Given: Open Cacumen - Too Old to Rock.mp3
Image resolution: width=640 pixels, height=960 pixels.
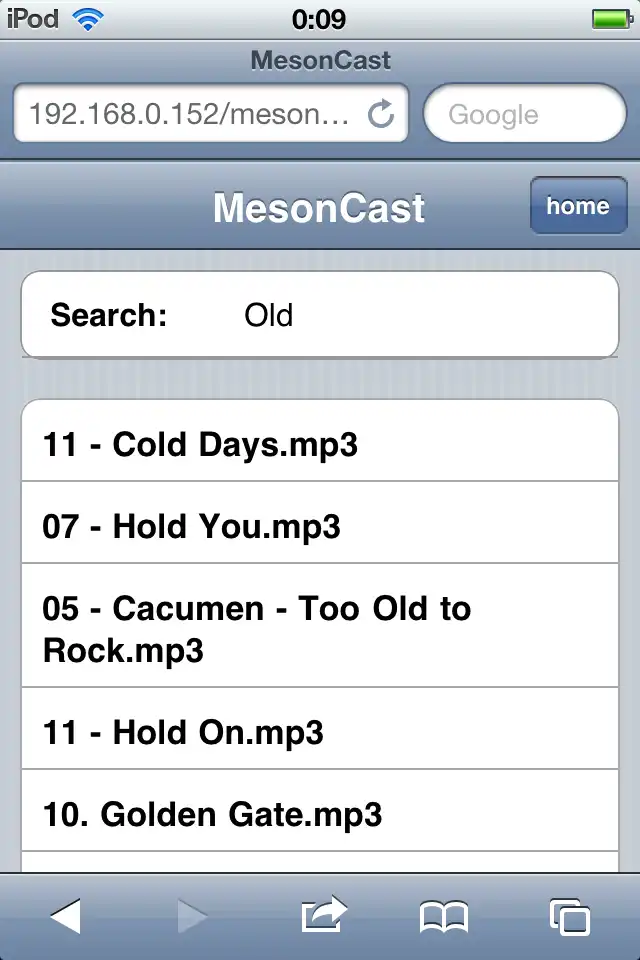Looking at the screenshot, I should pos(320,629).
